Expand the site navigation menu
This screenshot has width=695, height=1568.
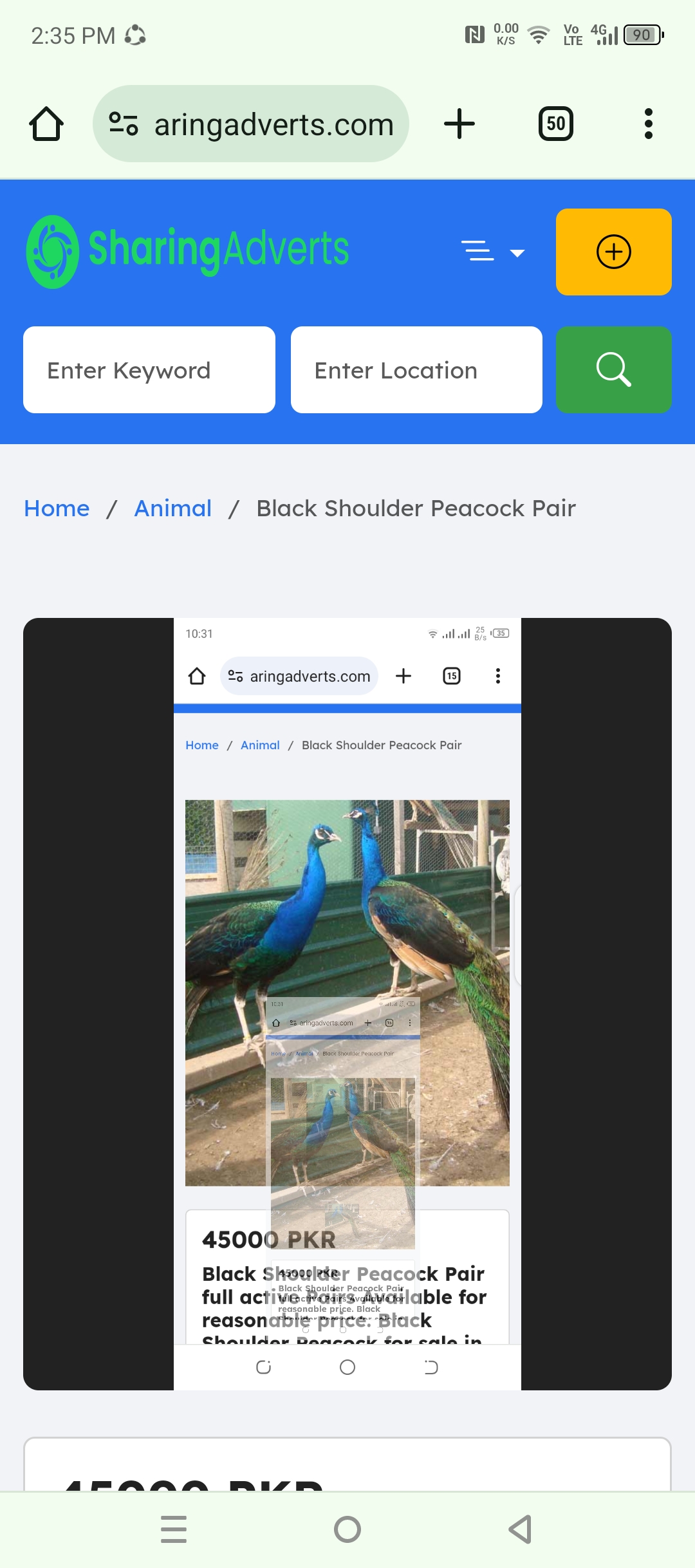[493, 252]
